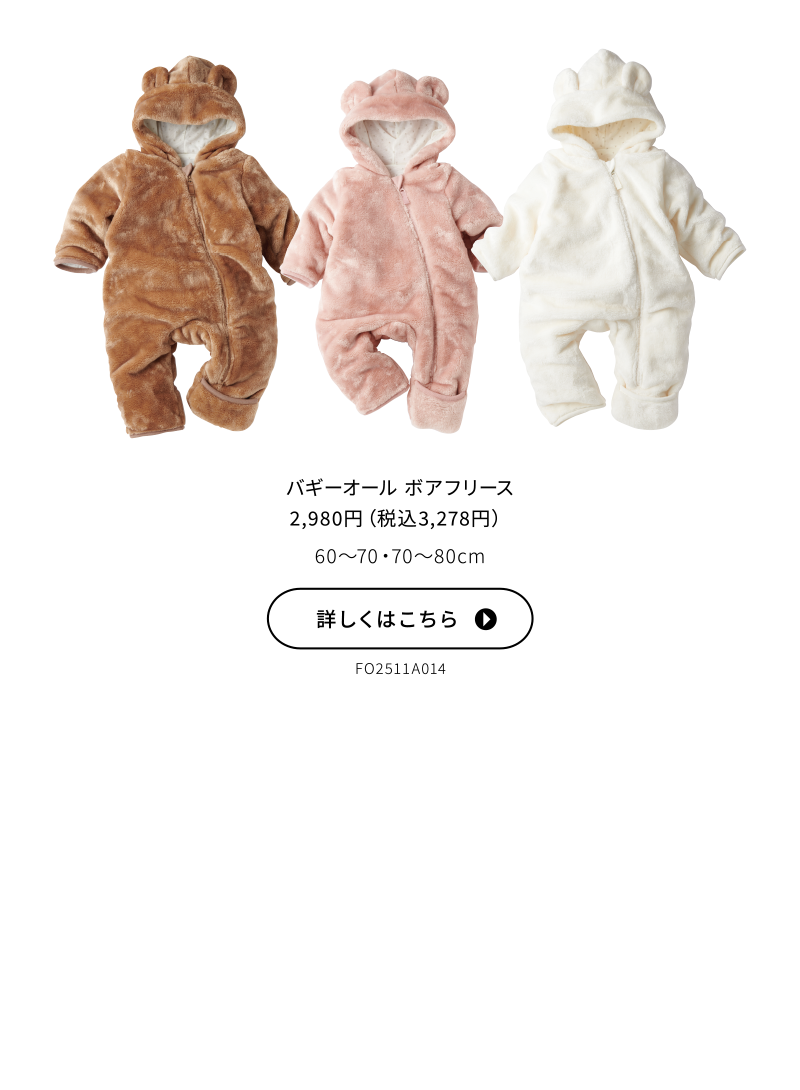Screen dimensions: 800x1090
Task: Tap the 詳しくはこちら button
Action: point(400,619)
